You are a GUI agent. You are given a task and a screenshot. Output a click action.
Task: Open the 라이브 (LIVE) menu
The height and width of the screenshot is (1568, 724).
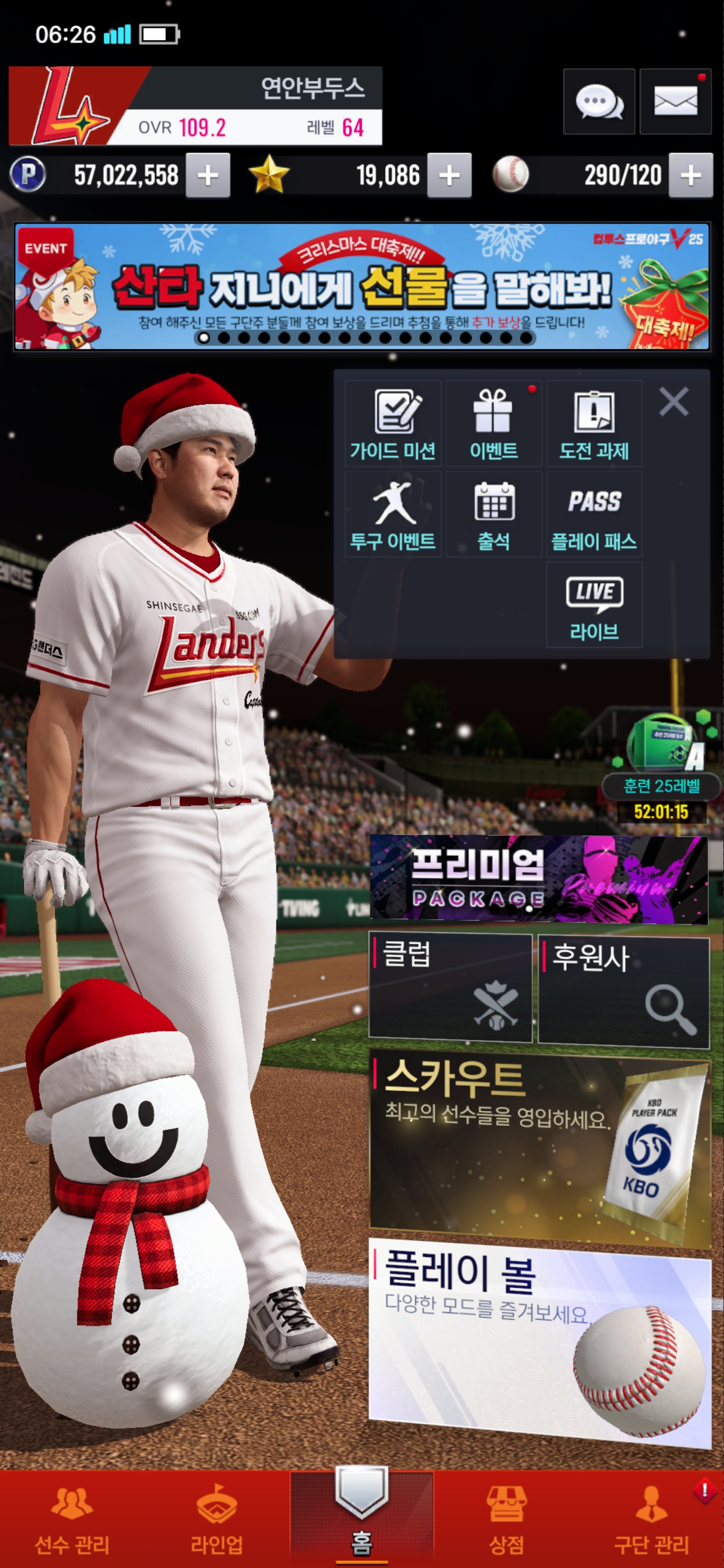594,605
